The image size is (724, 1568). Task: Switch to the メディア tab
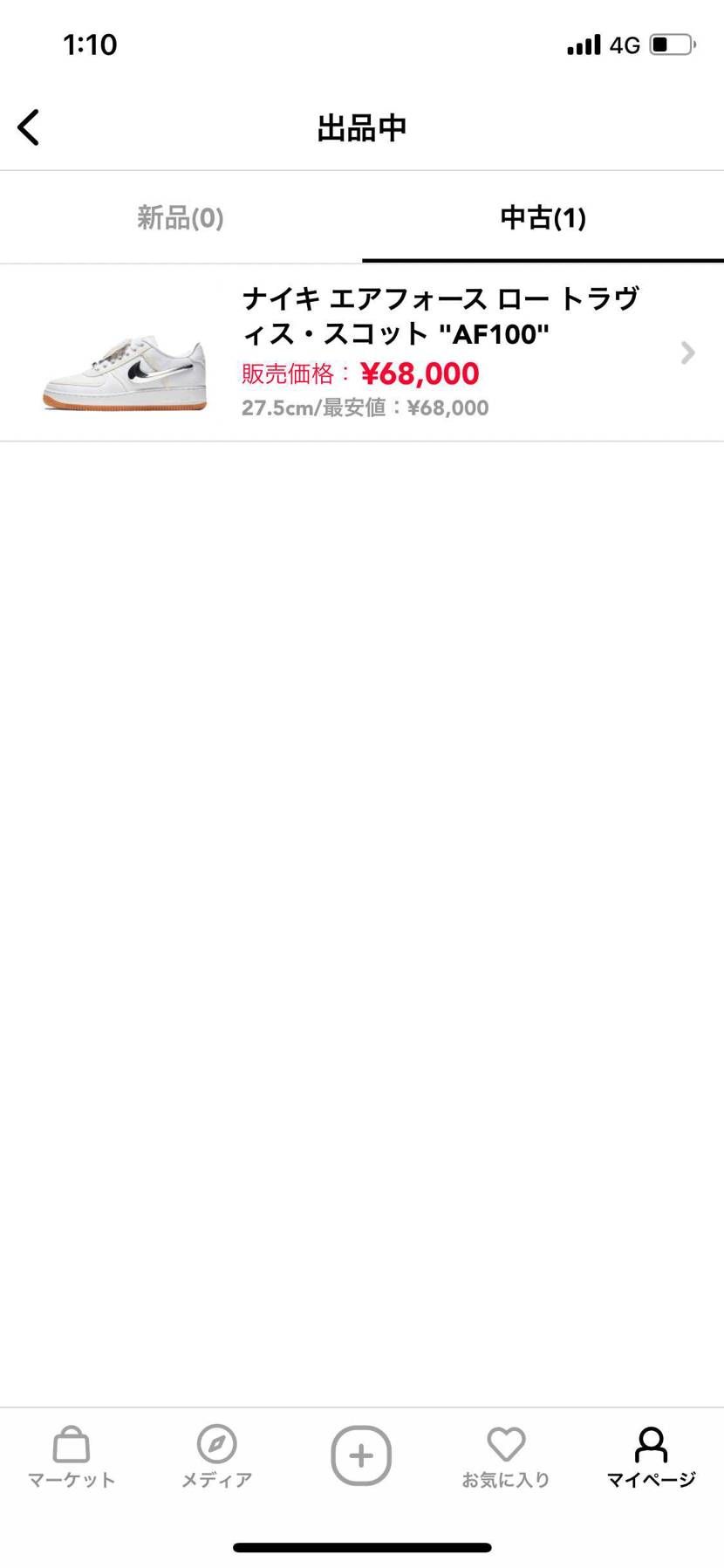coord(216,1458)
